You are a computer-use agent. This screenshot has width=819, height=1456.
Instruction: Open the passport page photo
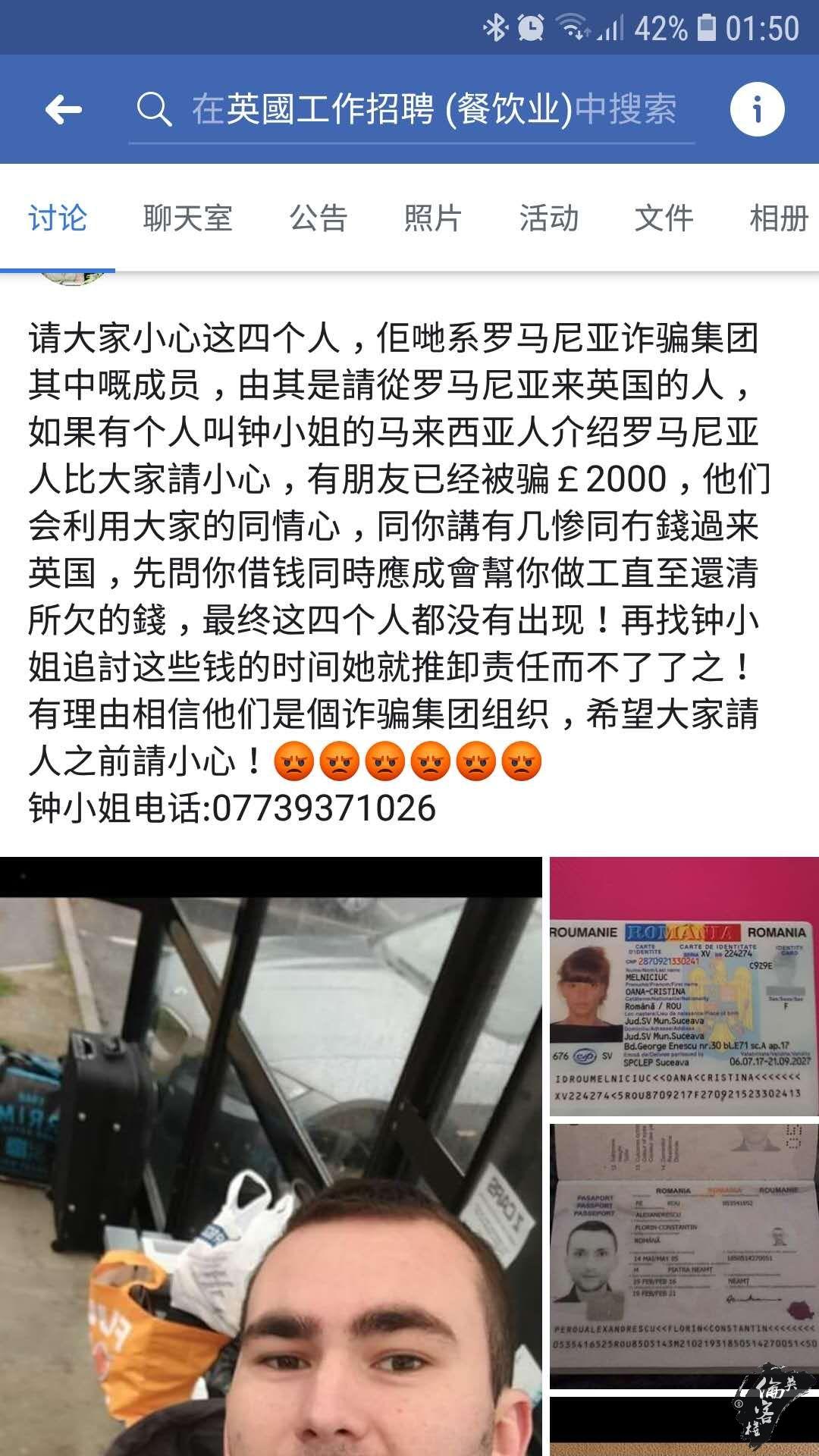pyautogui.click(x=684, y=1257)
